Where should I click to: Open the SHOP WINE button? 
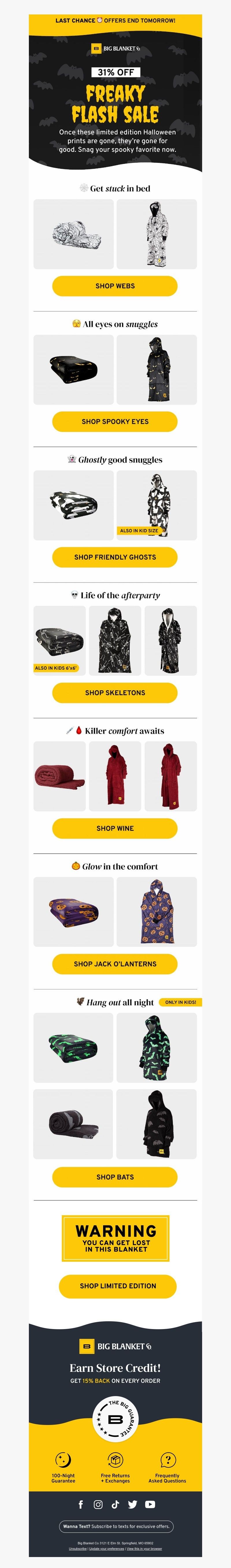click(115, 828)
